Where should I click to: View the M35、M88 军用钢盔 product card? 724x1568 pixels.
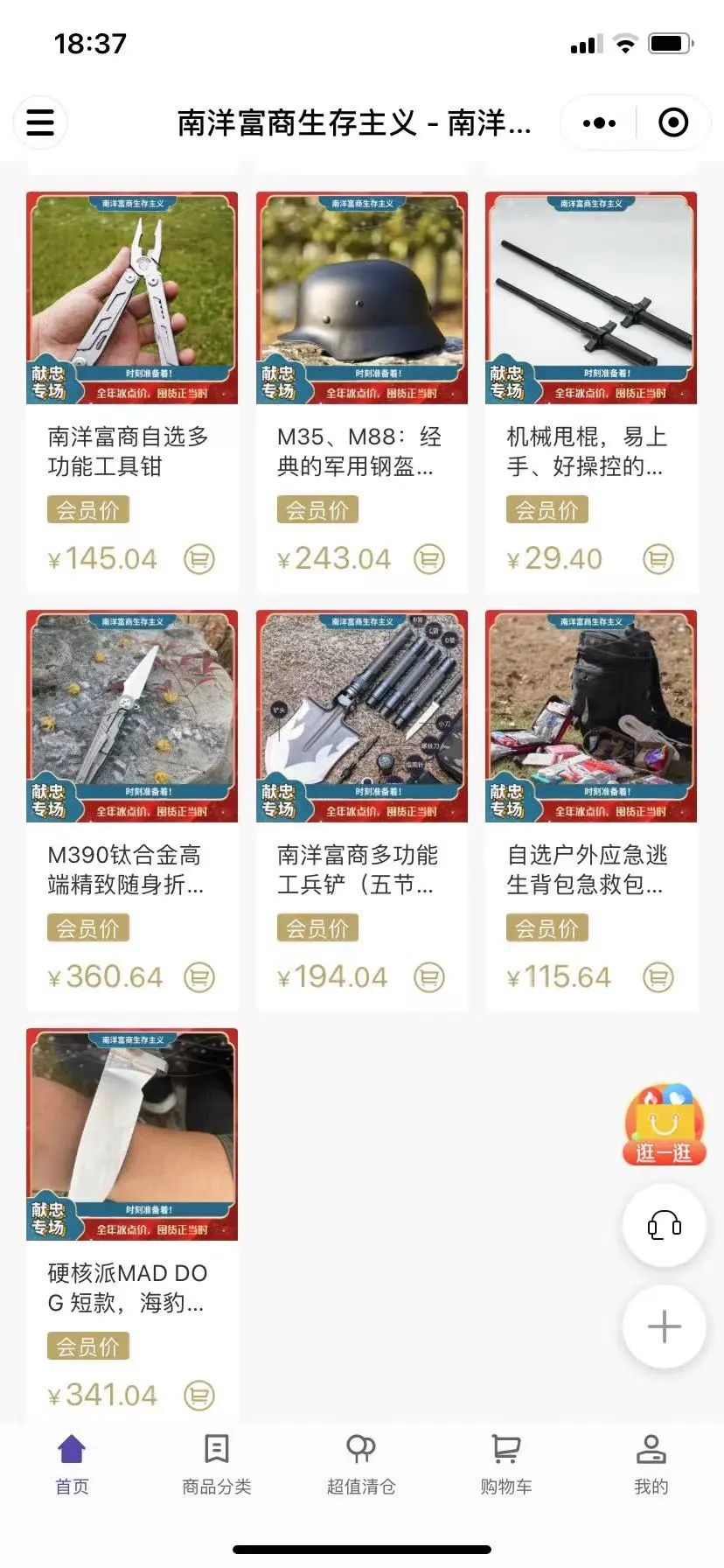362,298
